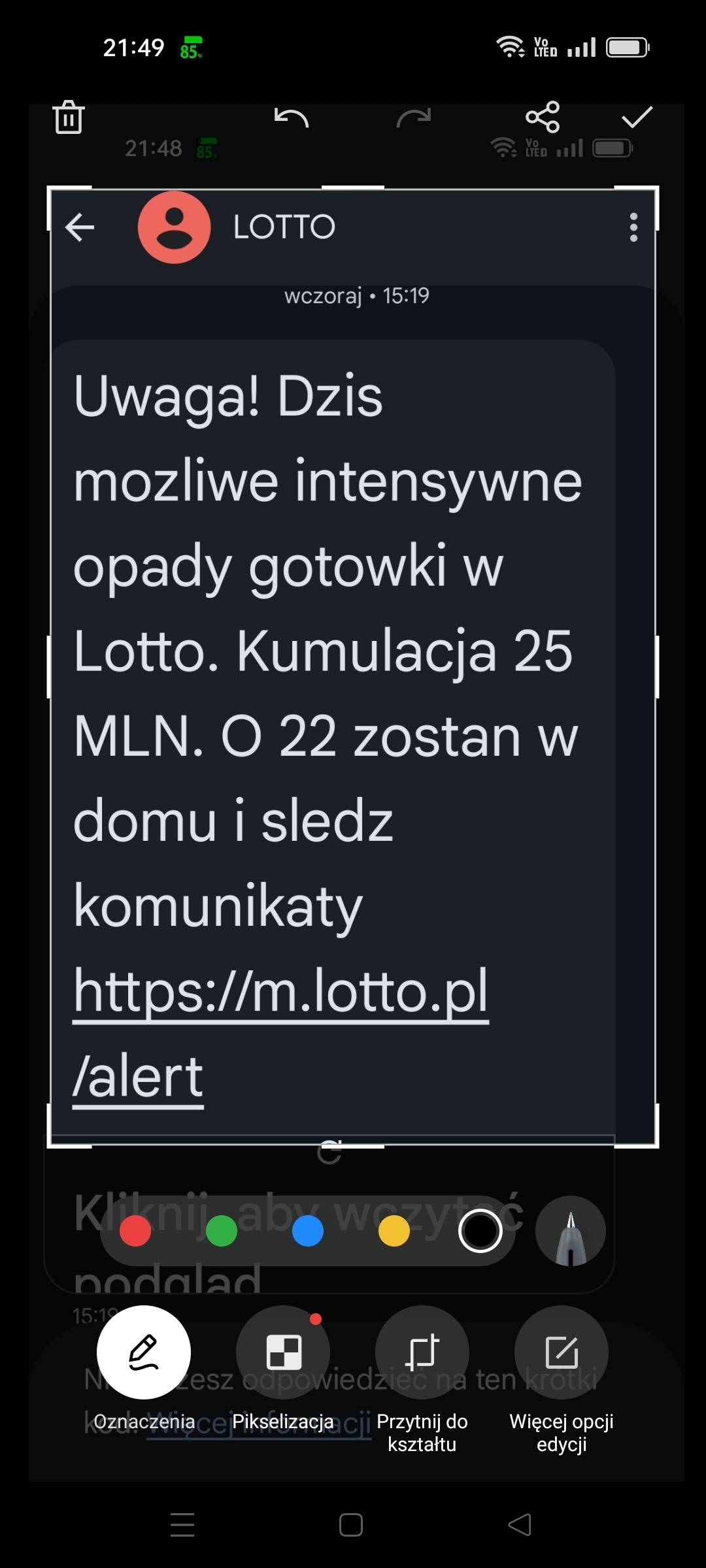Open recent apps from the navigation bar
706x1568 pixels.
coord(182,1525)
